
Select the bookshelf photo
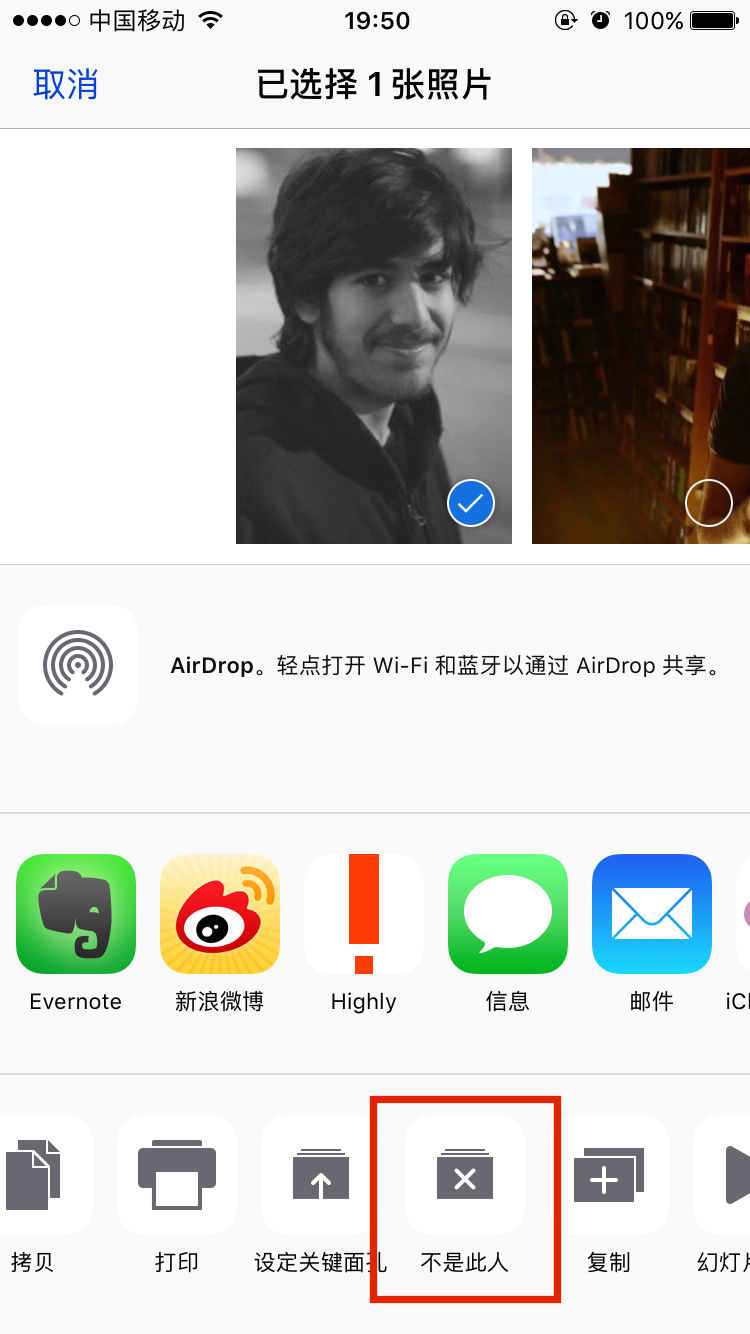pyautogui.click(x=708, y=504)
